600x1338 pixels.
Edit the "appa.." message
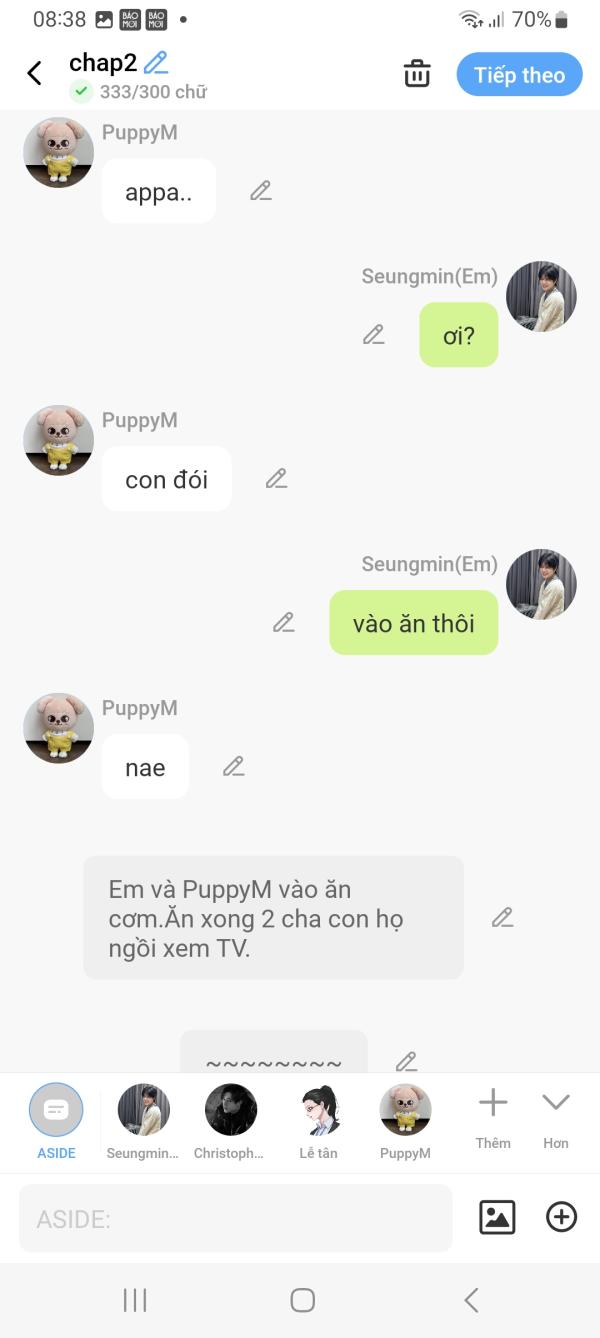(261, 190)
